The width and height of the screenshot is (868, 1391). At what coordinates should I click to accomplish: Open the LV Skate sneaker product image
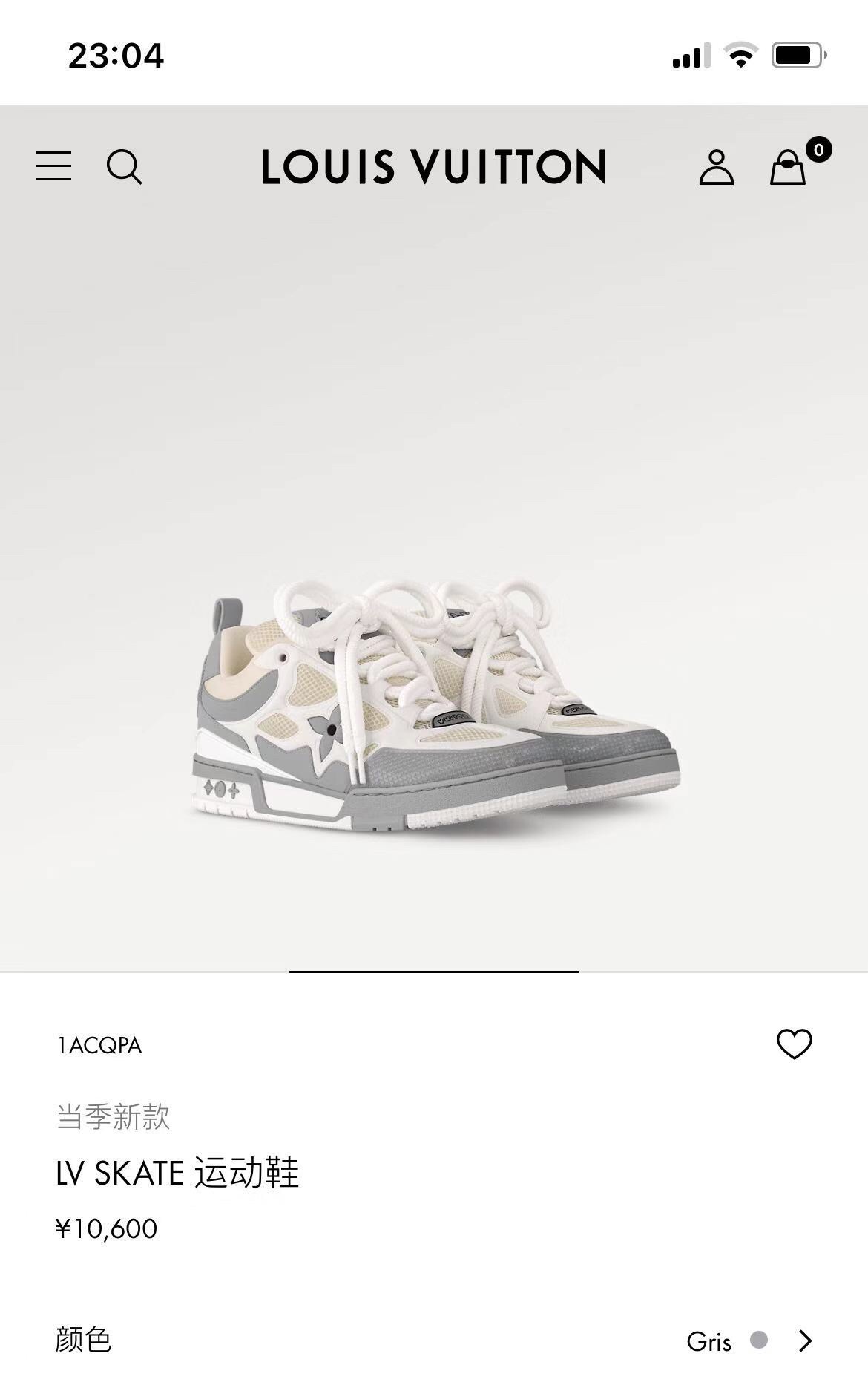[x=434, y=705]
